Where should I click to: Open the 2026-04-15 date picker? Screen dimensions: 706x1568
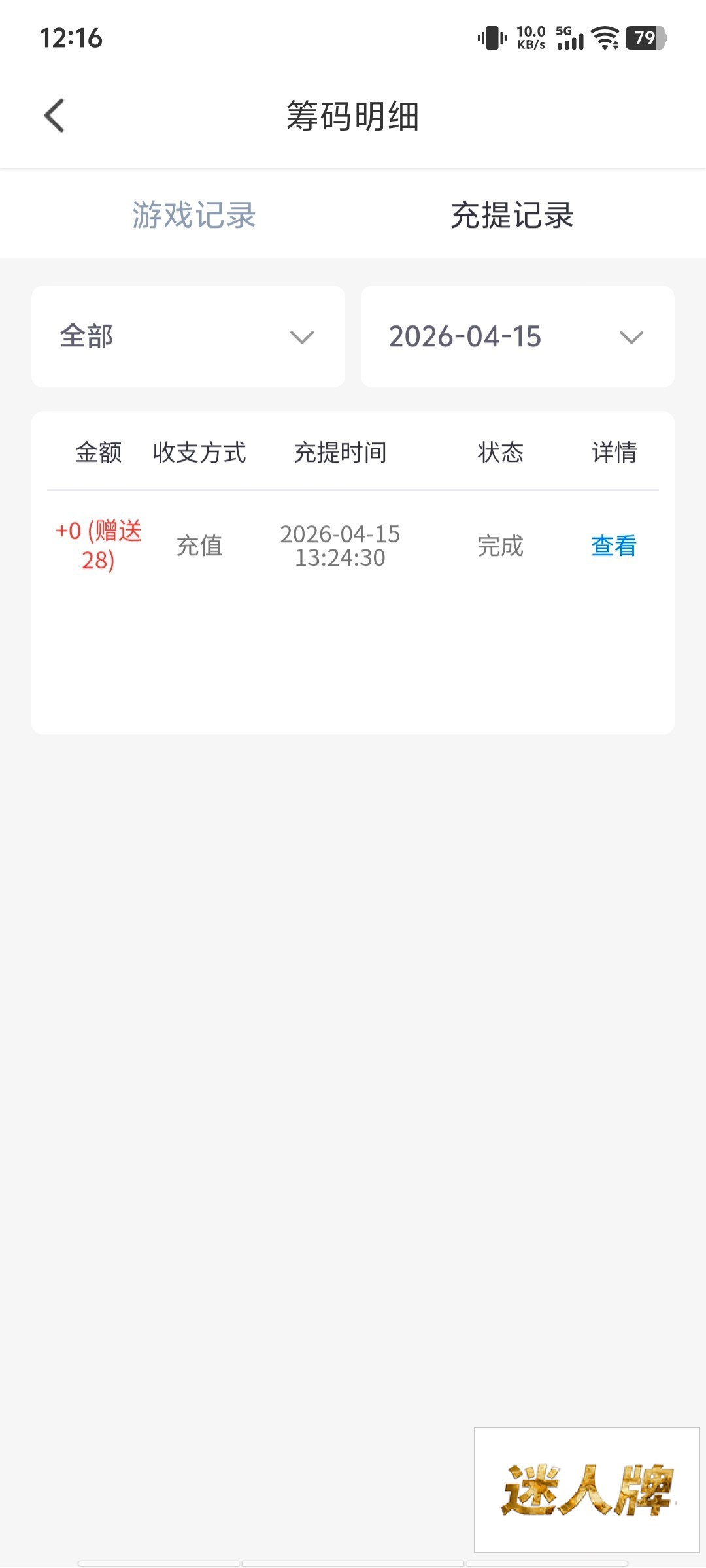tap(517, 336)
